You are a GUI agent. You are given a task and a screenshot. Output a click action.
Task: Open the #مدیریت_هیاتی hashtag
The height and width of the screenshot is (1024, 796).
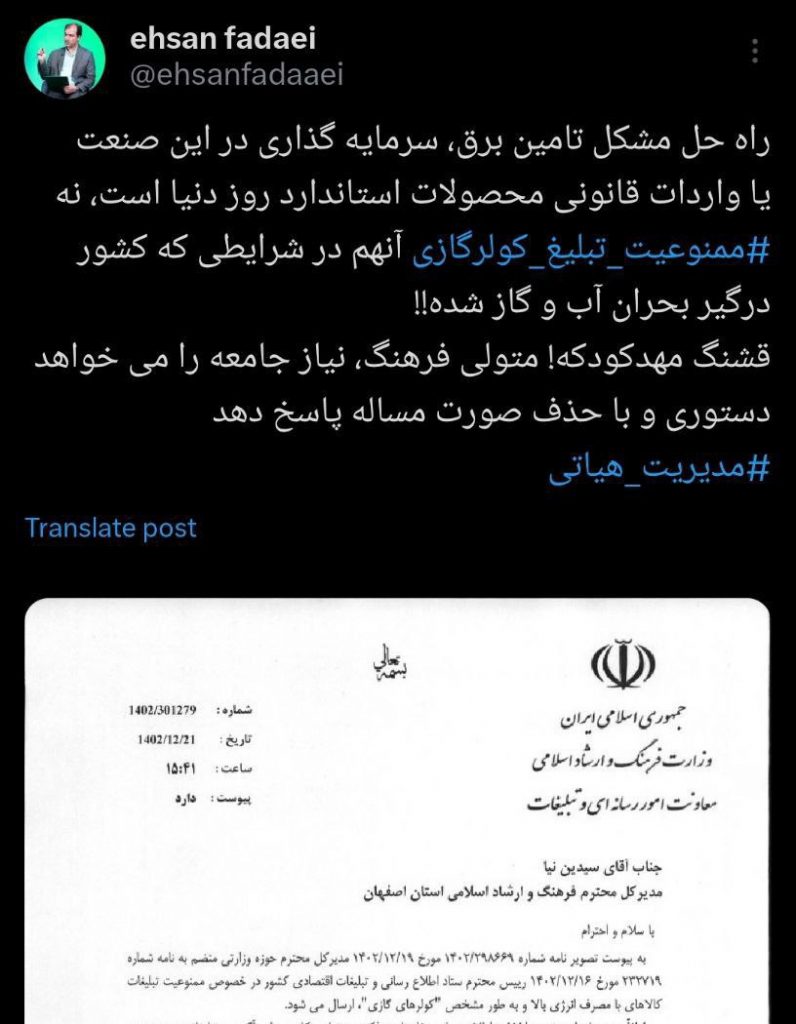pyautogui.click(x=659, y=469)
